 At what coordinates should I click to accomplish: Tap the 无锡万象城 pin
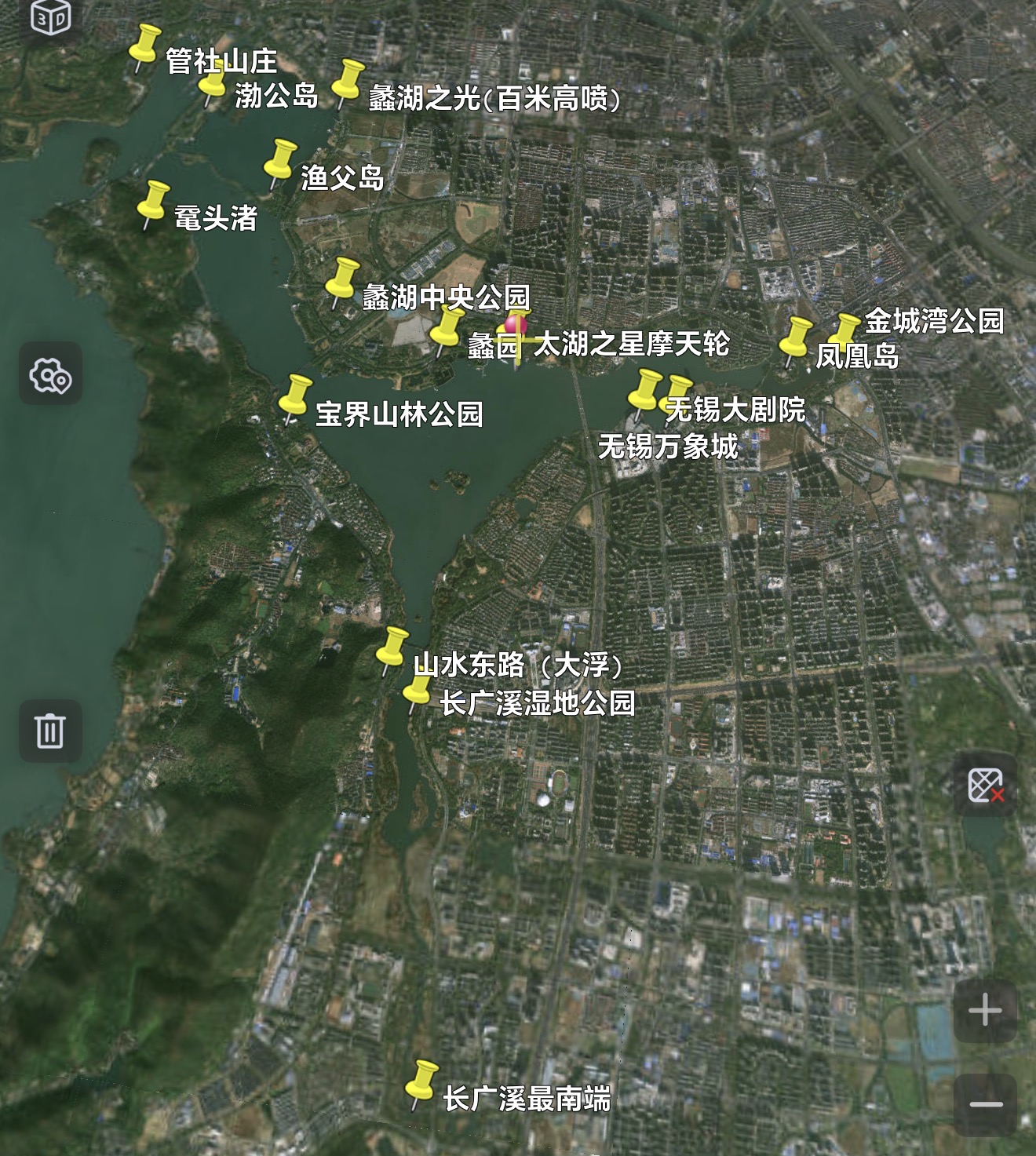click(646, 393)
